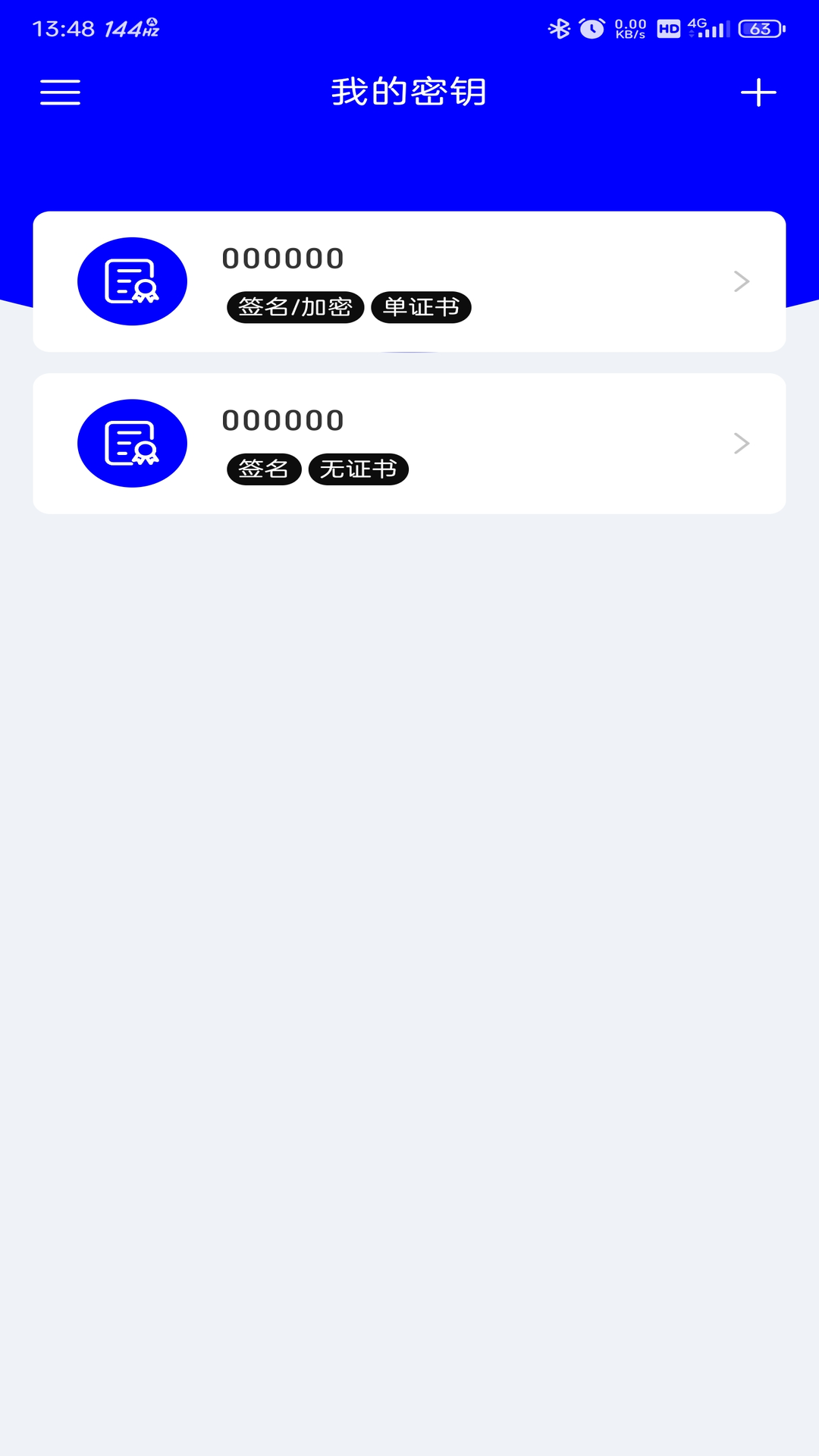Tap the plus icon to add a new key
Image resolution: width=819 pixels, height=1456 pixels.
tap(758, 92)
